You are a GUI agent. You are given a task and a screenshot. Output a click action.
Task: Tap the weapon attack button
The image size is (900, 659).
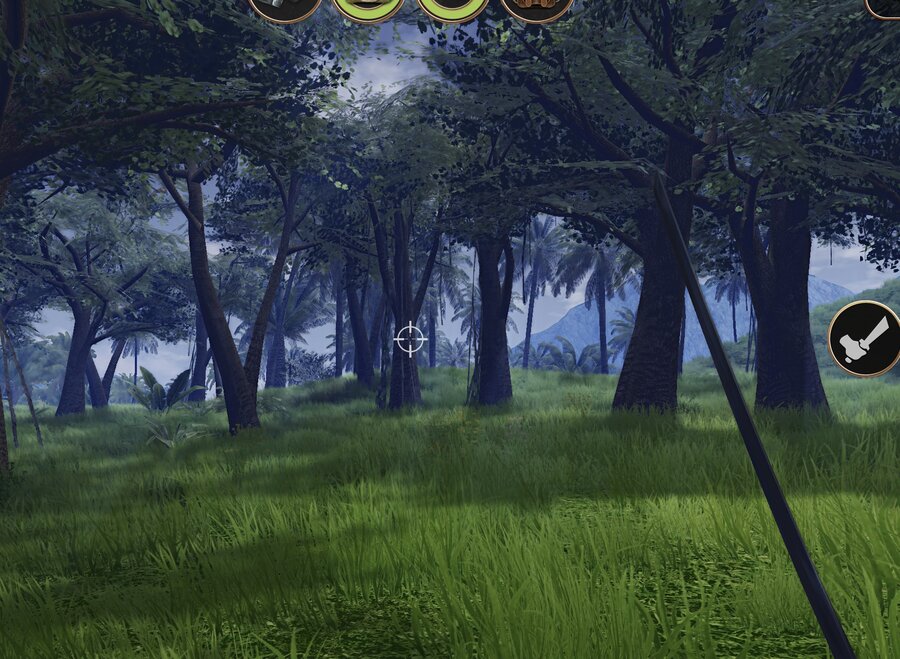point(865,339)
